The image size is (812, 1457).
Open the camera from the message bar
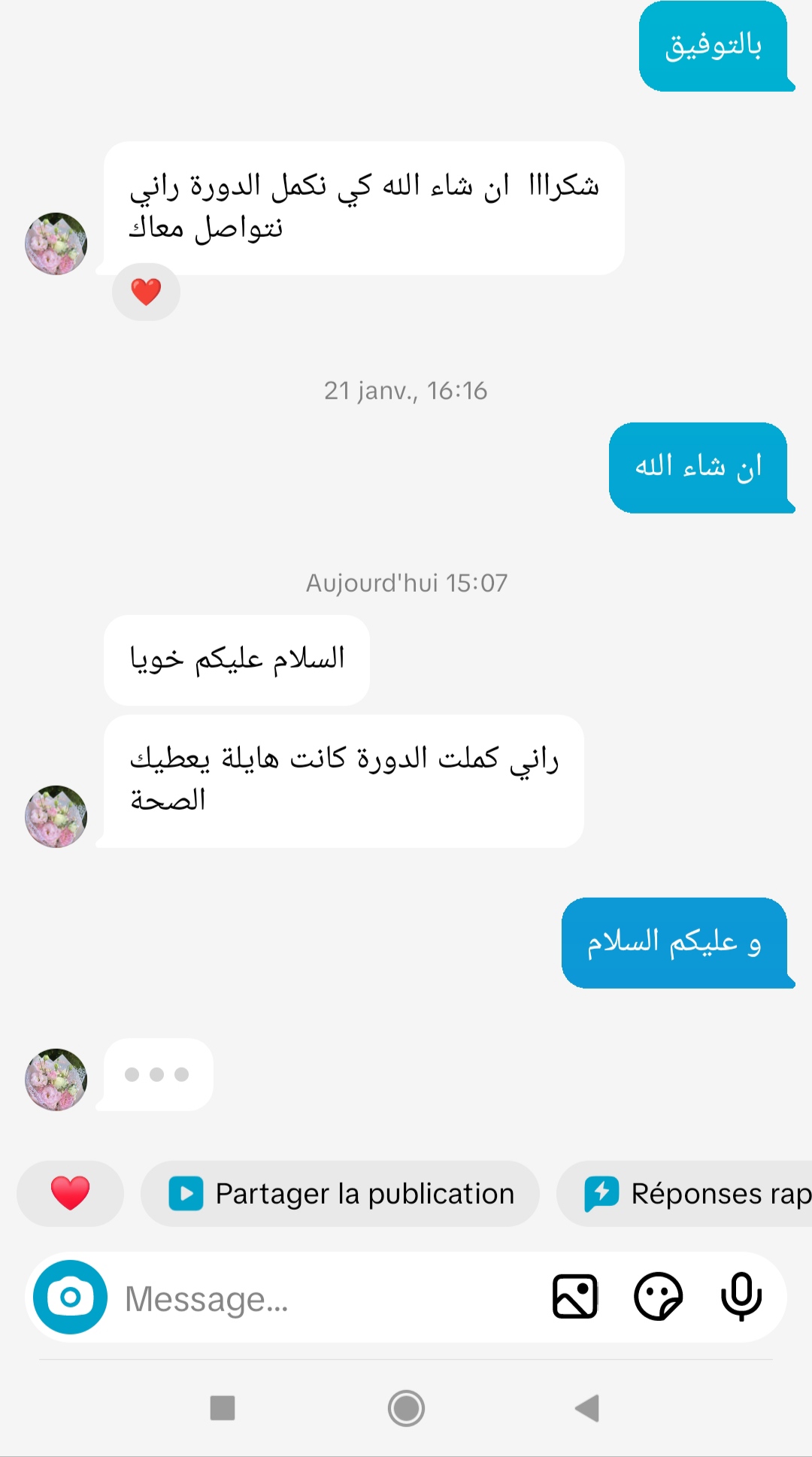pyautogui.click(x=70, y=1297)
